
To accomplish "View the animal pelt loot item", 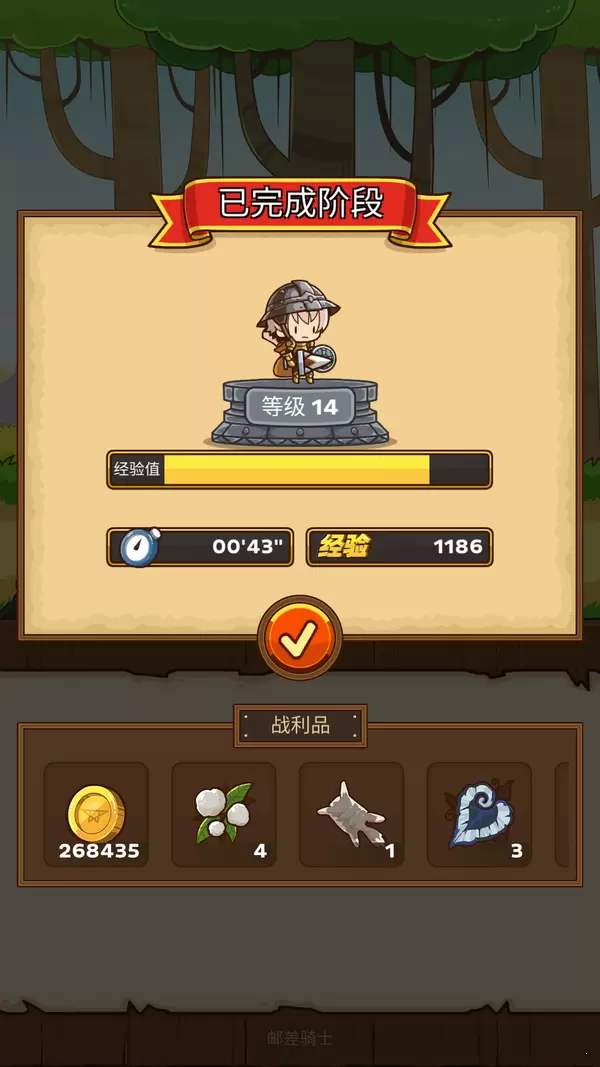I will (351, 814).
